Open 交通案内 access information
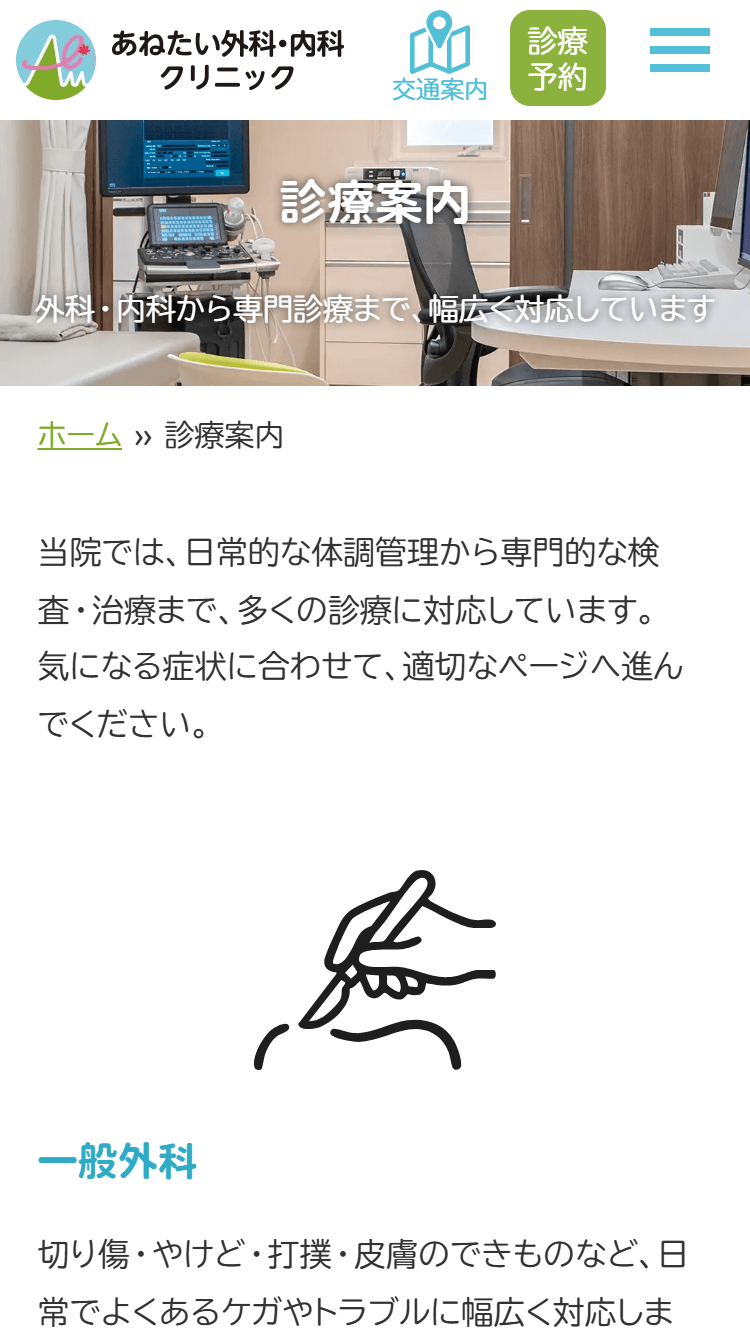 point(440,56)
